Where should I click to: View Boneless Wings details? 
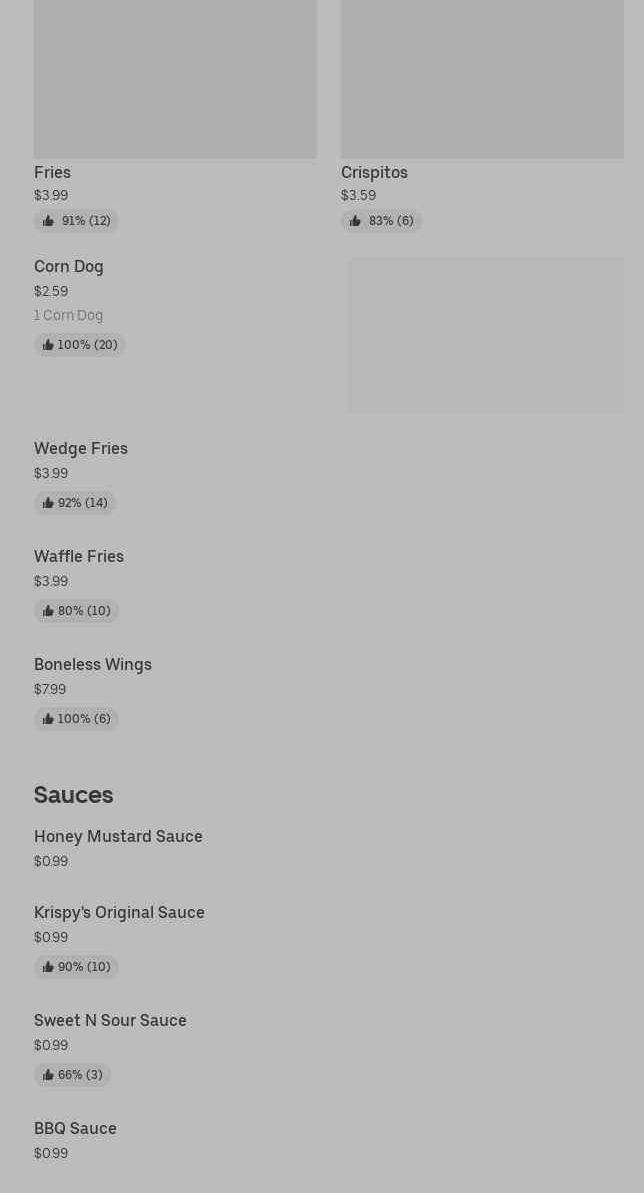tap(93, 665)
